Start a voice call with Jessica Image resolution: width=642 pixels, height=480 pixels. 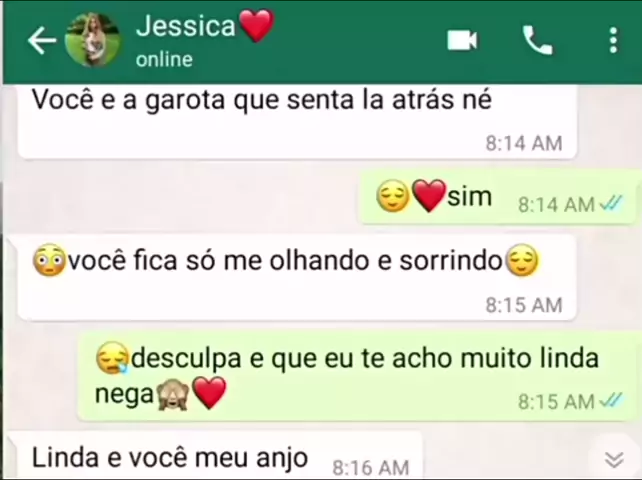[538, 40]
